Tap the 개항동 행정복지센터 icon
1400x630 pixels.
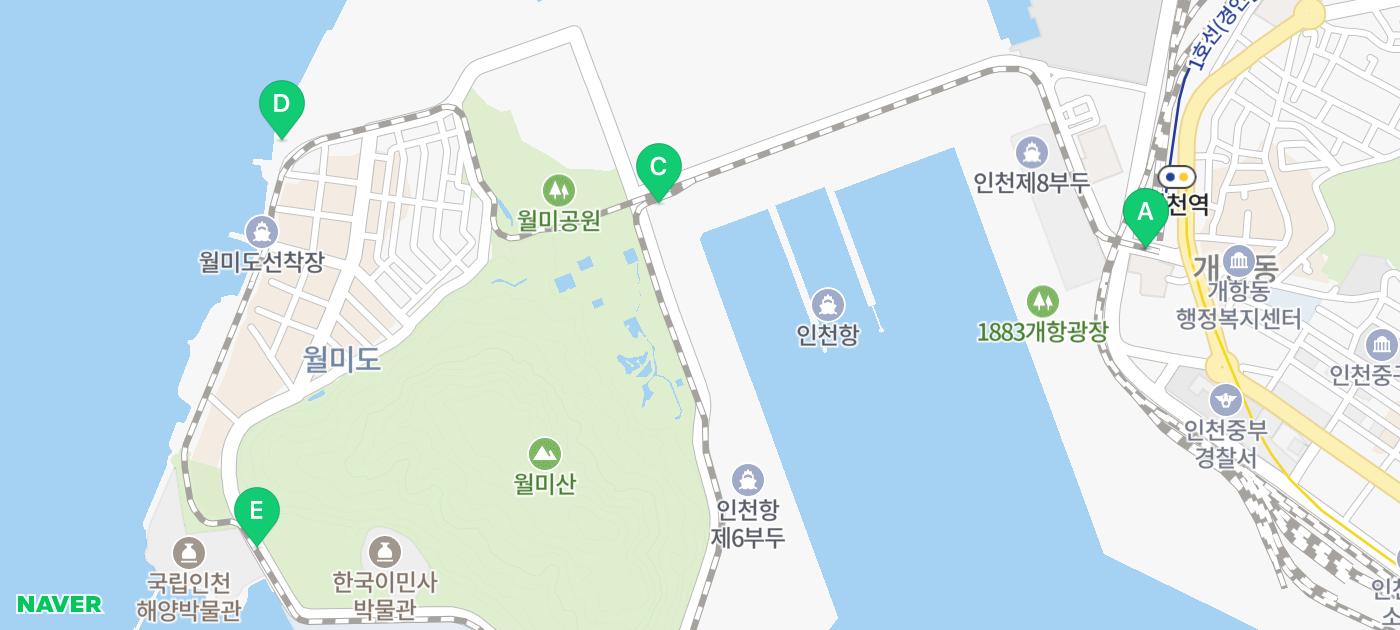[1238, 262]
